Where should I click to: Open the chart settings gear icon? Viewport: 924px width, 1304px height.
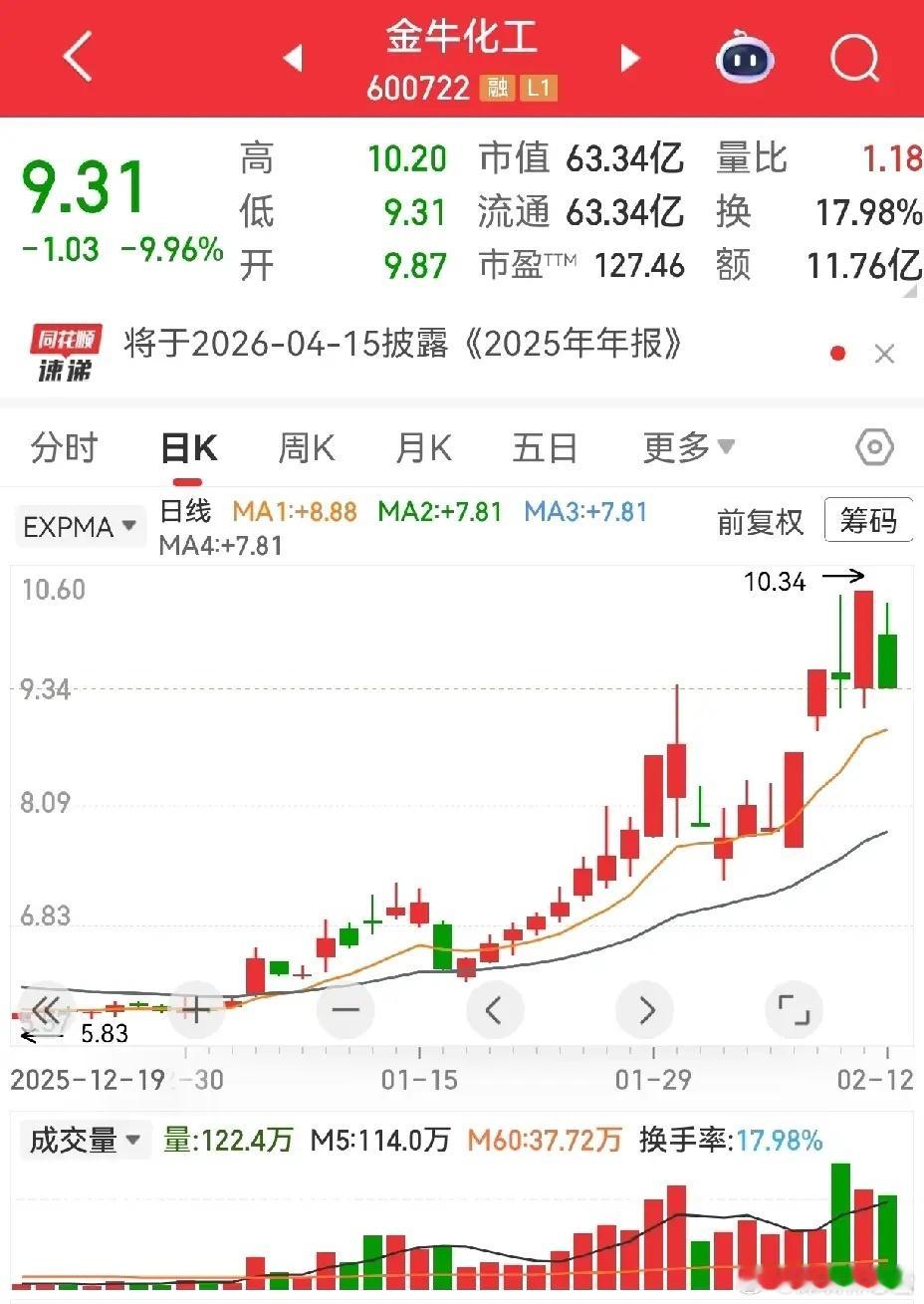(873, 447)
